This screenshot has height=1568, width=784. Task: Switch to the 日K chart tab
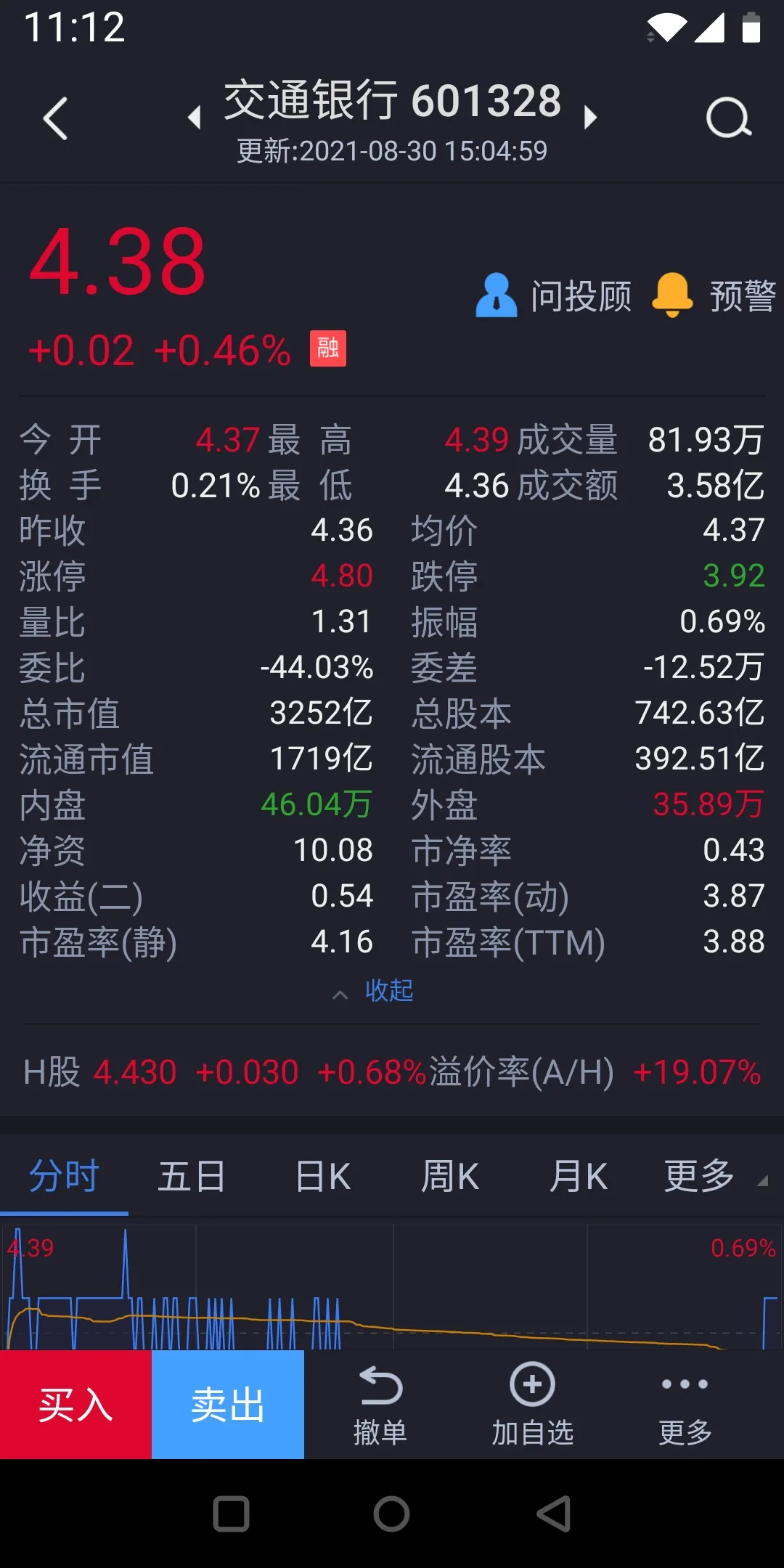(322, 1176)
